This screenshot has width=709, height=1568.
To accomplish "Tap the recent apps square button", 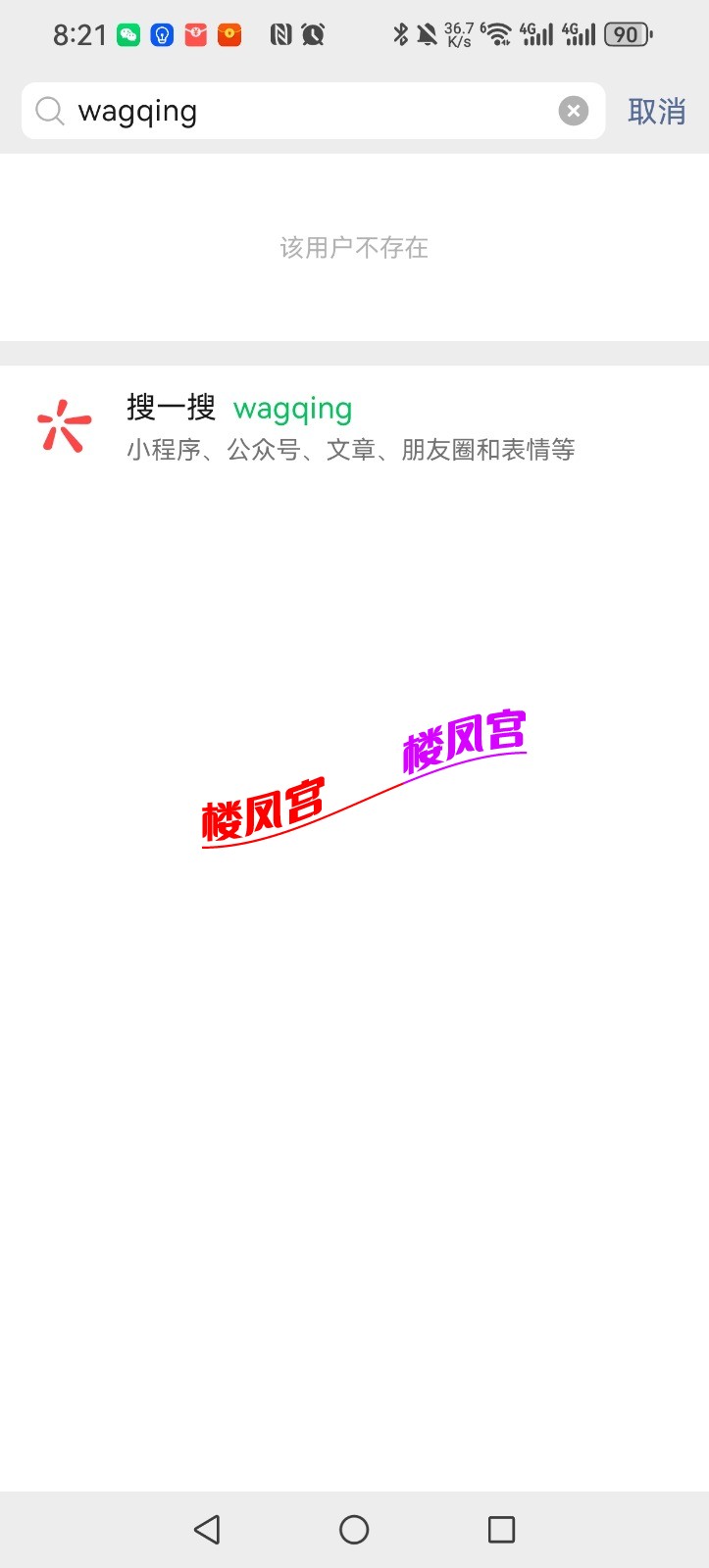I will pos(501,1528).
